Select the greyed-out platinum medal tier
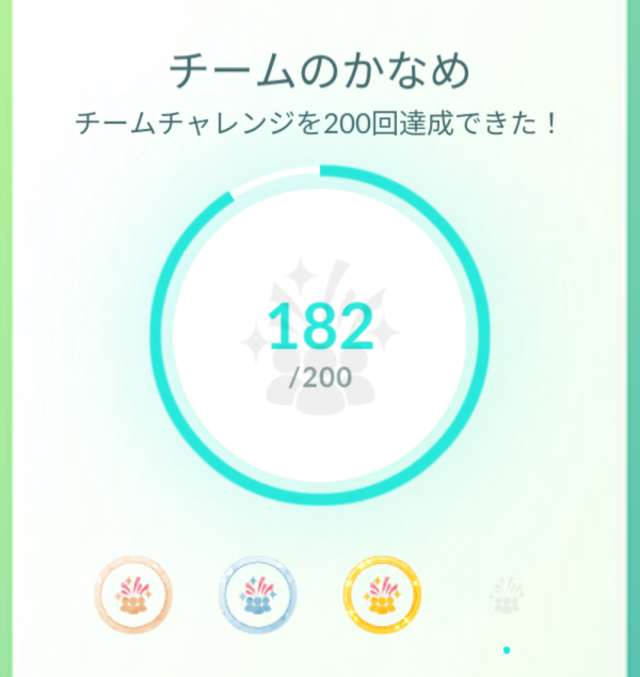Image resolution: width=640 pixels, height=677 pixels. pyautogui.click(x=506, y=595)
